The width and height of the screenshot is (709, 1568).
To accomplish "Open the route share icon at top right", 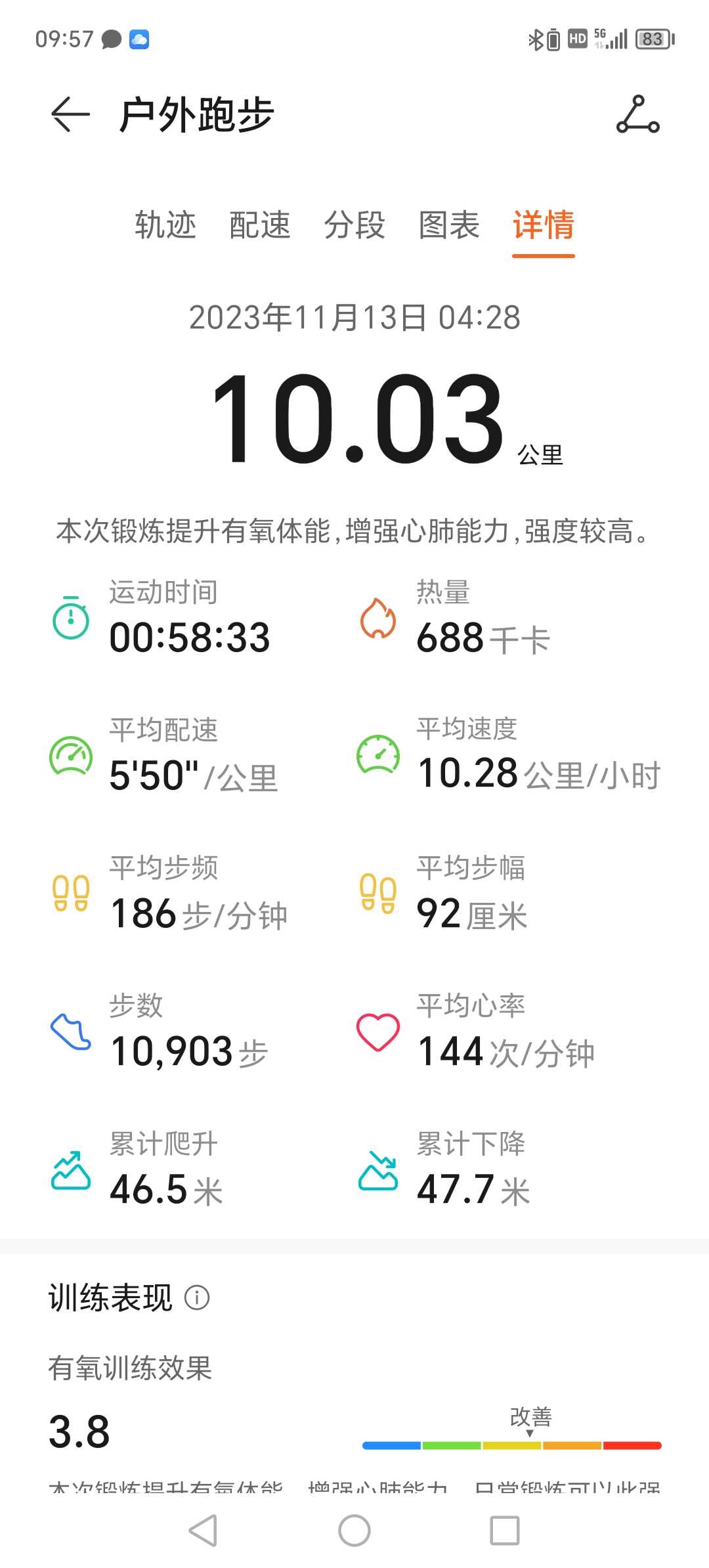I will click(x=637, y=114).
